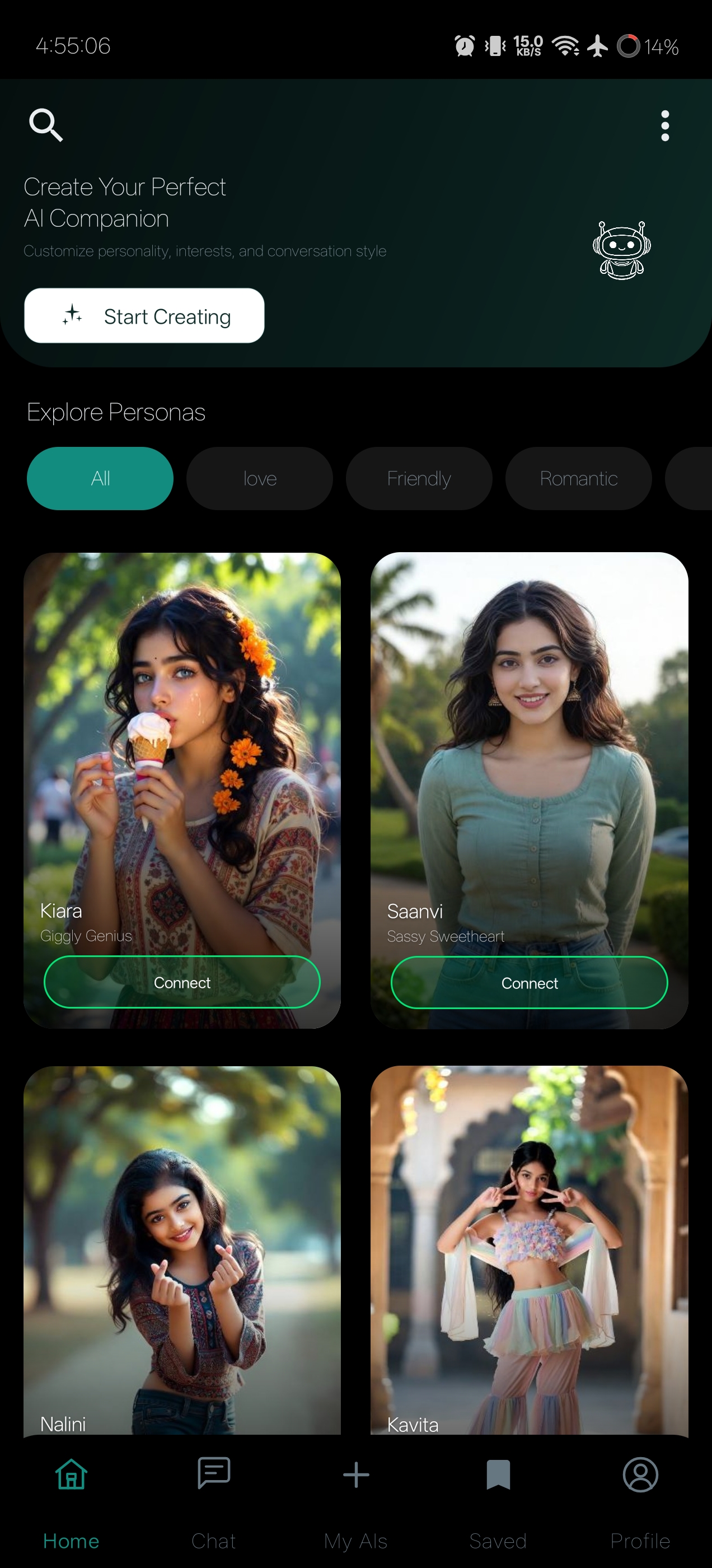Switch to the Chat tab

coord(214,1496)
